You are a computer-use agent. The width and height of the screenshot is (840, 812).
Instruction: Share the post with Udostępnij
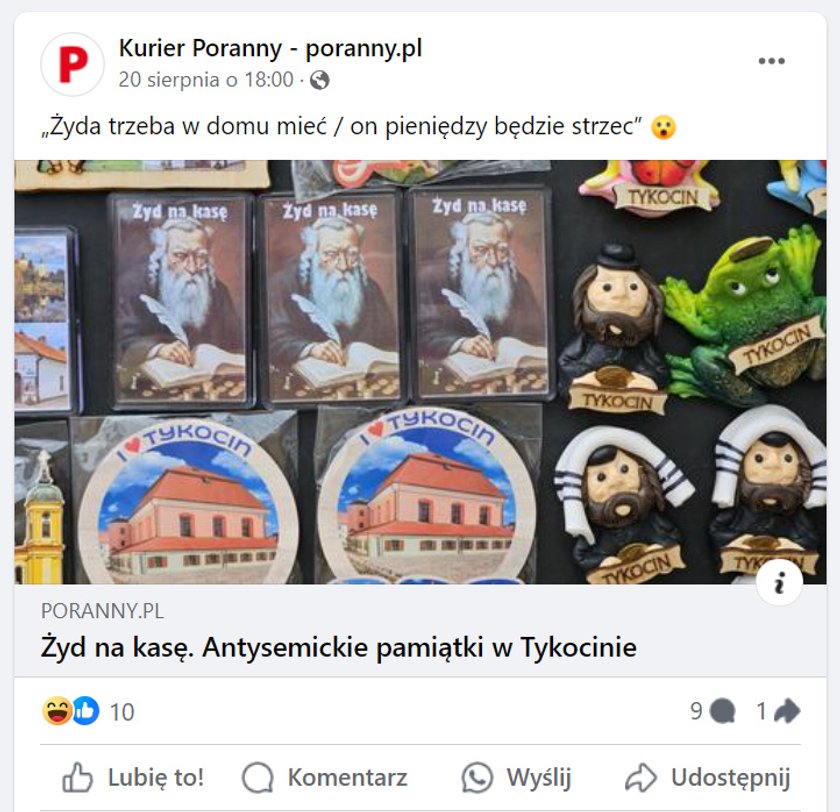click(707, 777)
